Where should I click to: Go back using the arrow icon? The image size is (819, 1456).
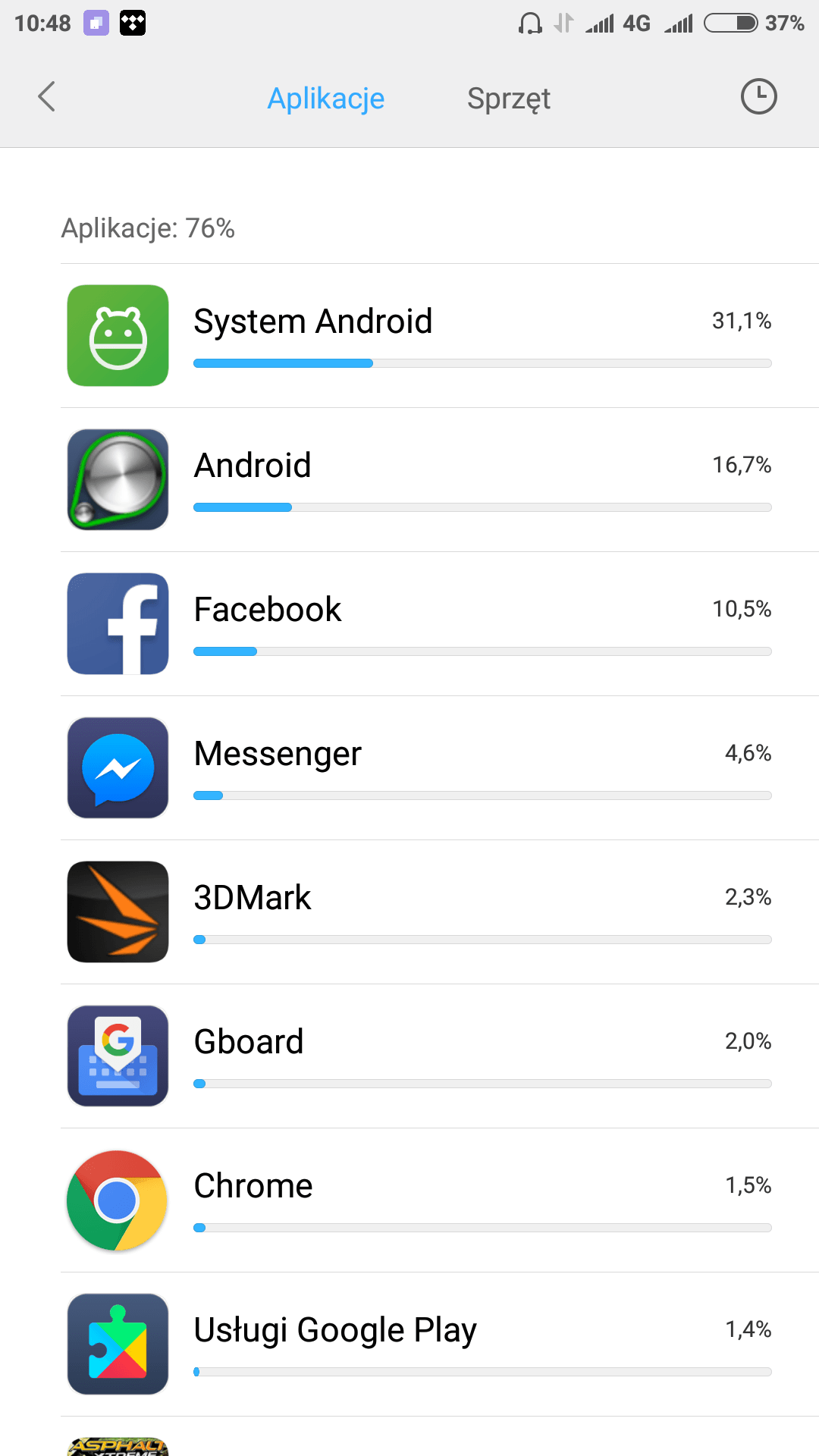coord(47,97)
